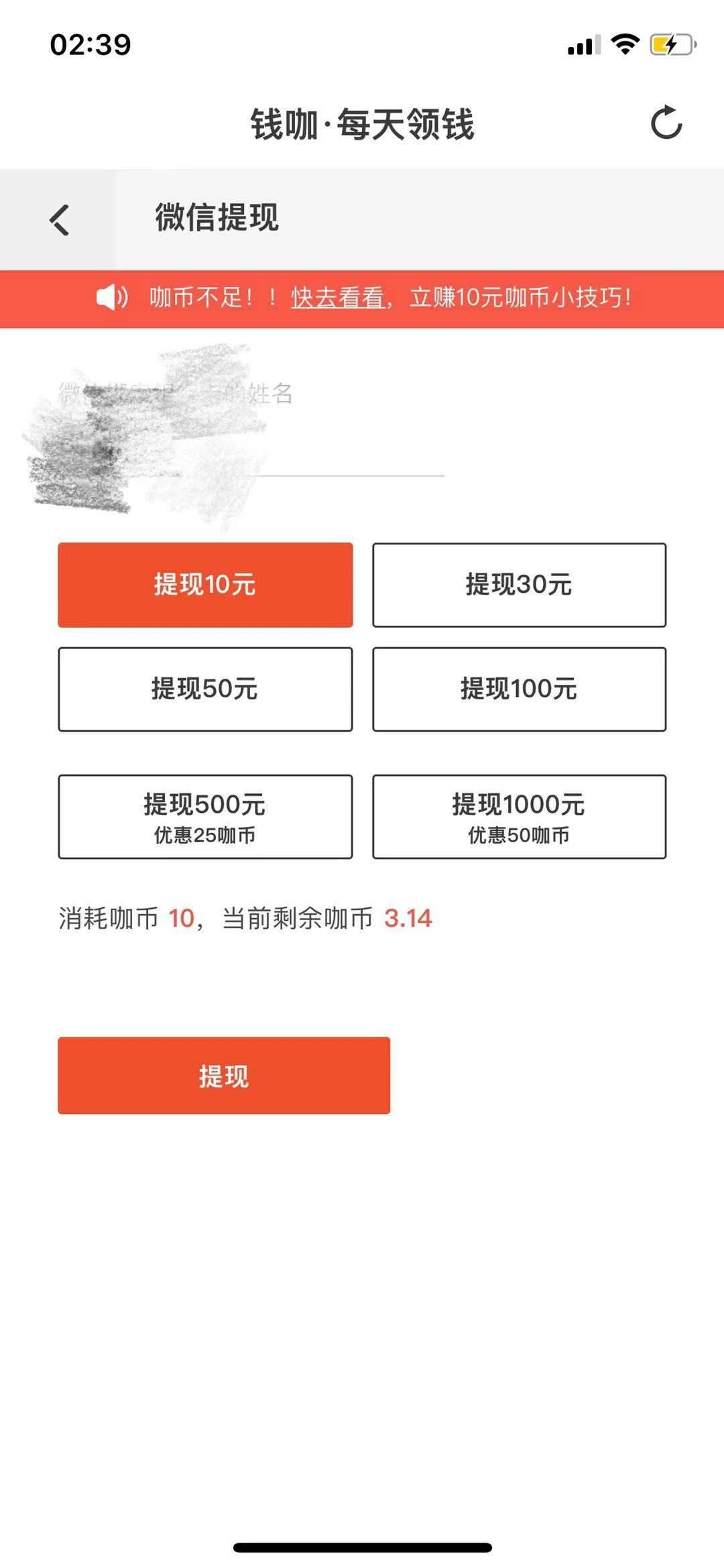Screen dimensions: 724x1568
Task: Choose 提现50元 withdrawal amount
Action: click(x=205, y=689)
